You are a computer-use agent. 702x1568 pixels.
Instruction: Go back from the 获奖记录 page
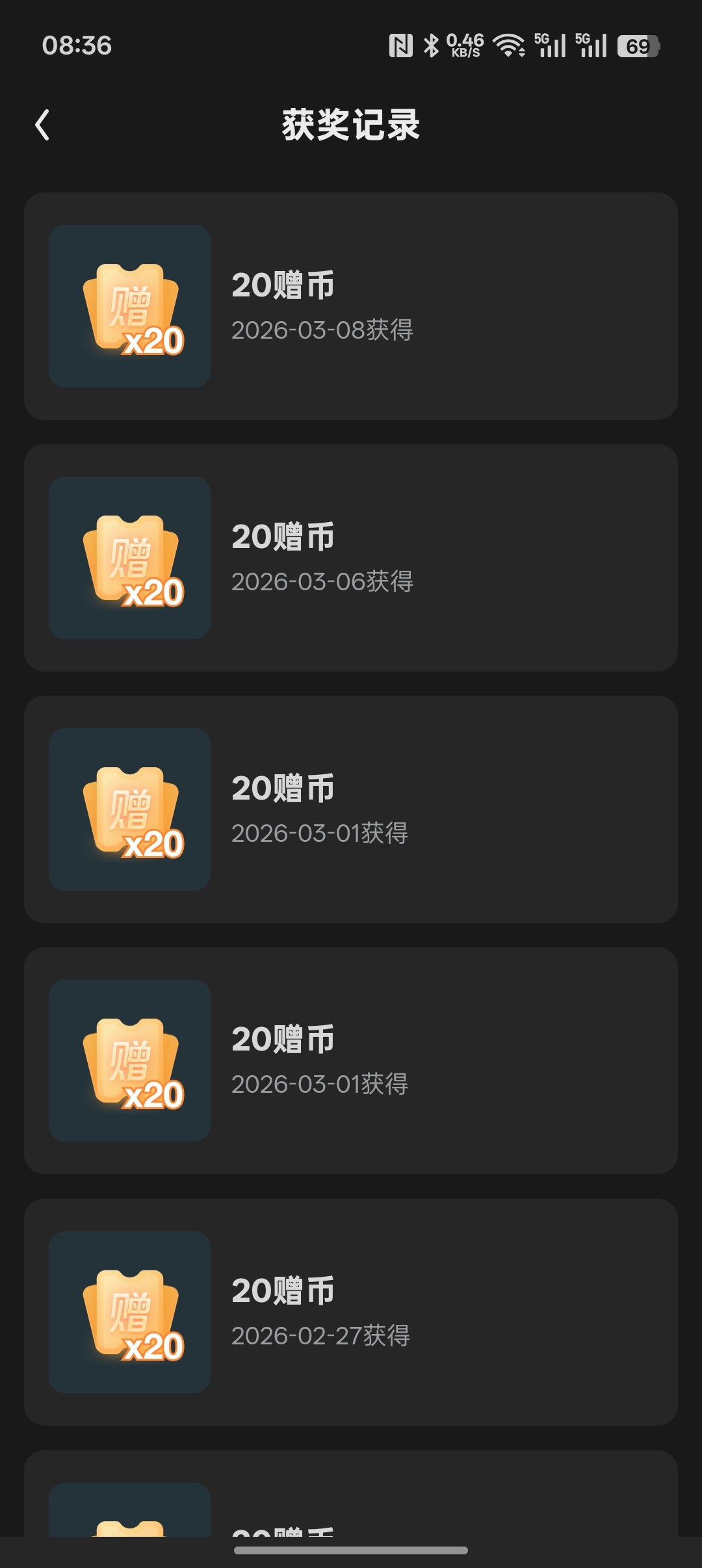coord(43,125)
